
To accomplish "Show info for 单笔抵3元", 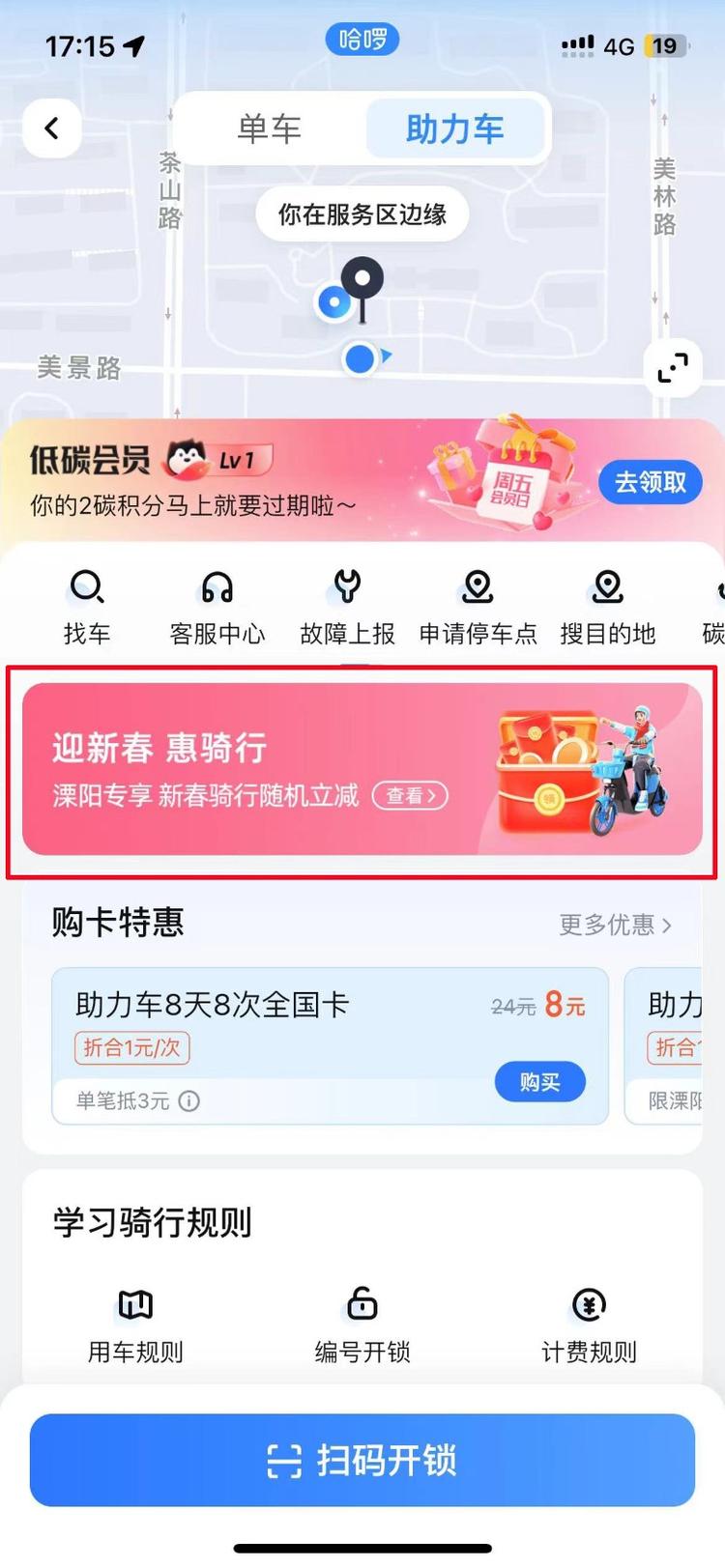I will point(189,1101).
